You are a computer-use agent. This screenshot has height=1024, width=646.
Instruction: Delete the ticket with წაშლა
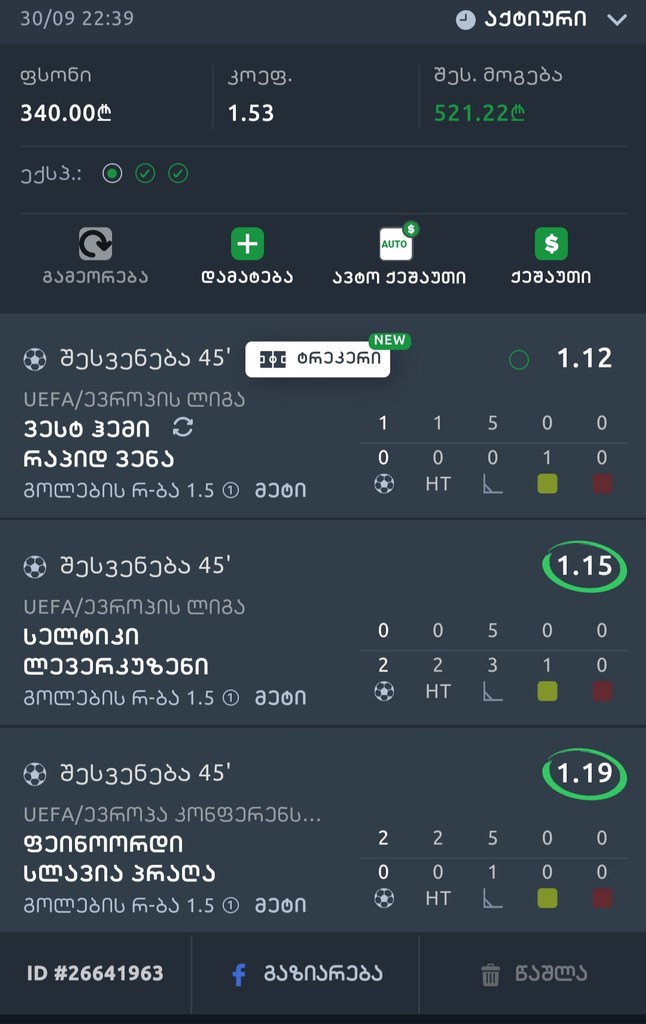point(533,974)
